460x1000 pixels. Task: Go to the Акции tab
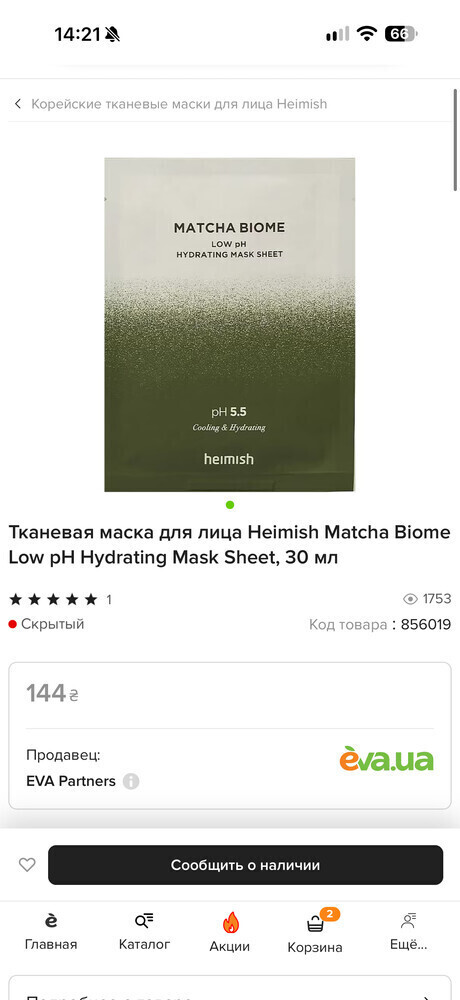coord(230,932)
